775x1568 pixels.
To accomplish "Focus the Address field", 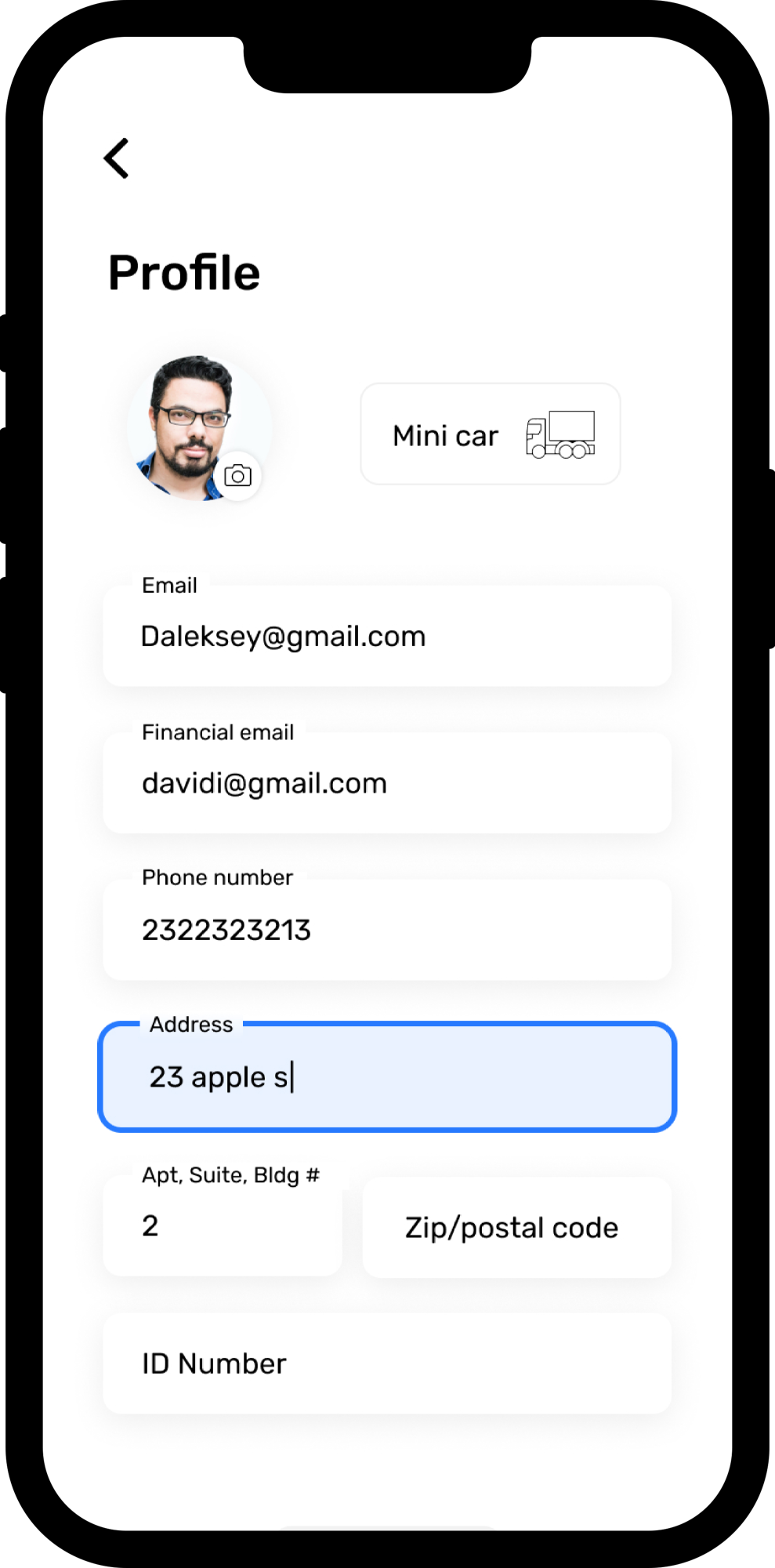I will 387,1076.
